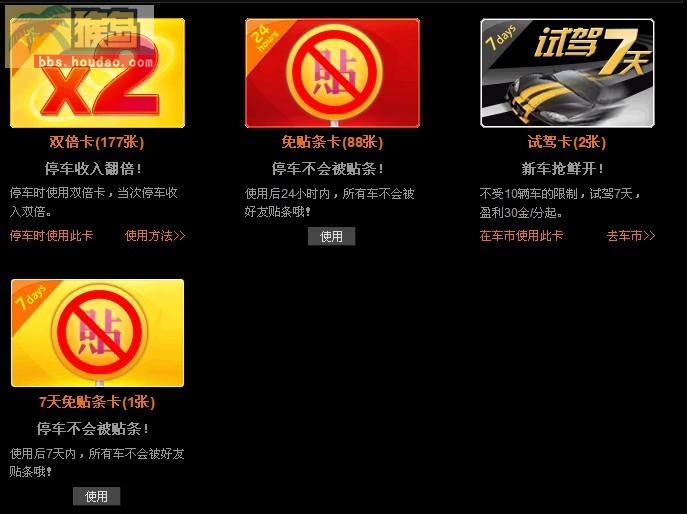The width and height of the screenshot is (687, 514).
Task: Select the 免贴条卡 24 hours card image
Action: coord(332,73)
